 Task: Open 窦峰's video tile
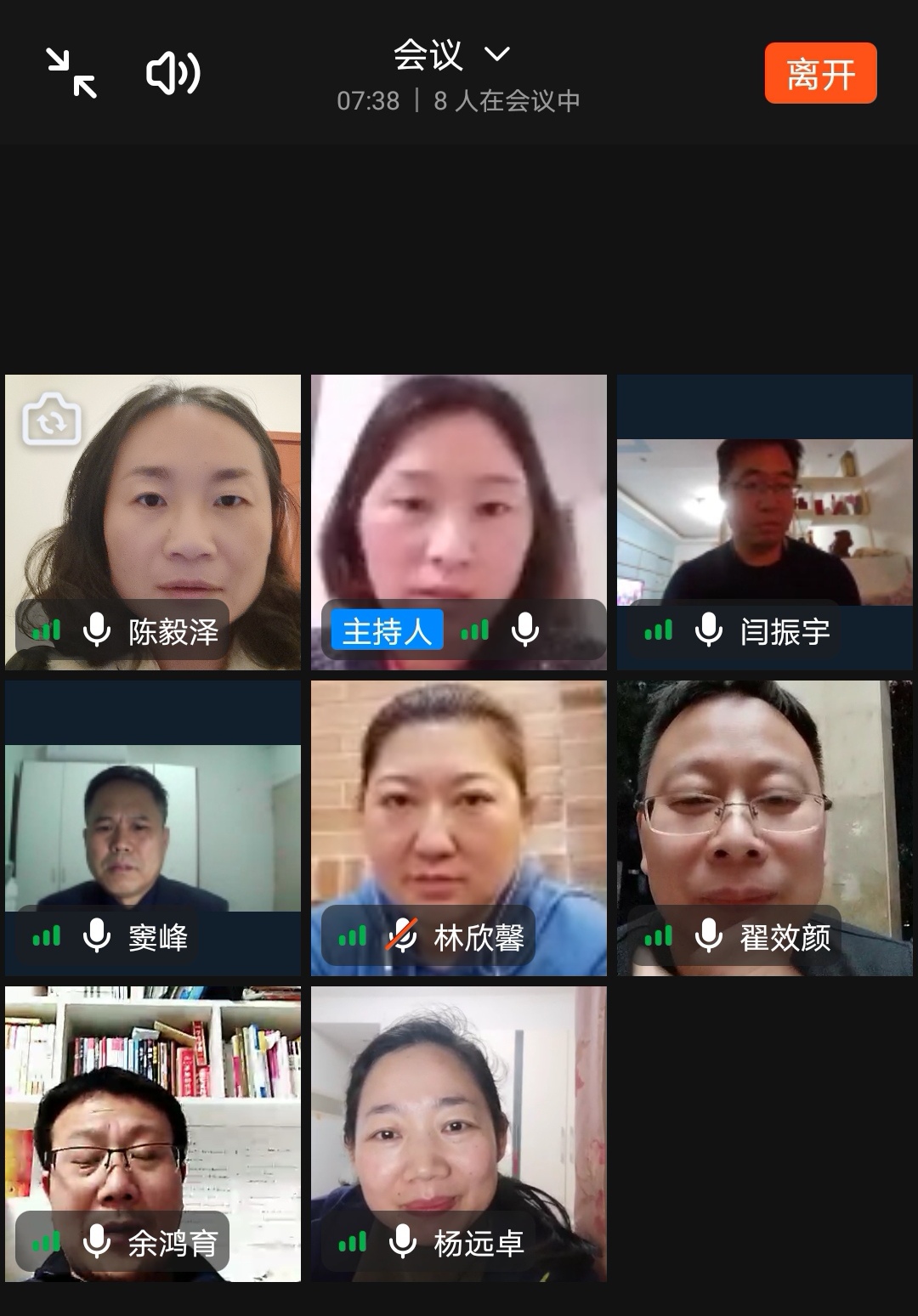coord(153,827)
